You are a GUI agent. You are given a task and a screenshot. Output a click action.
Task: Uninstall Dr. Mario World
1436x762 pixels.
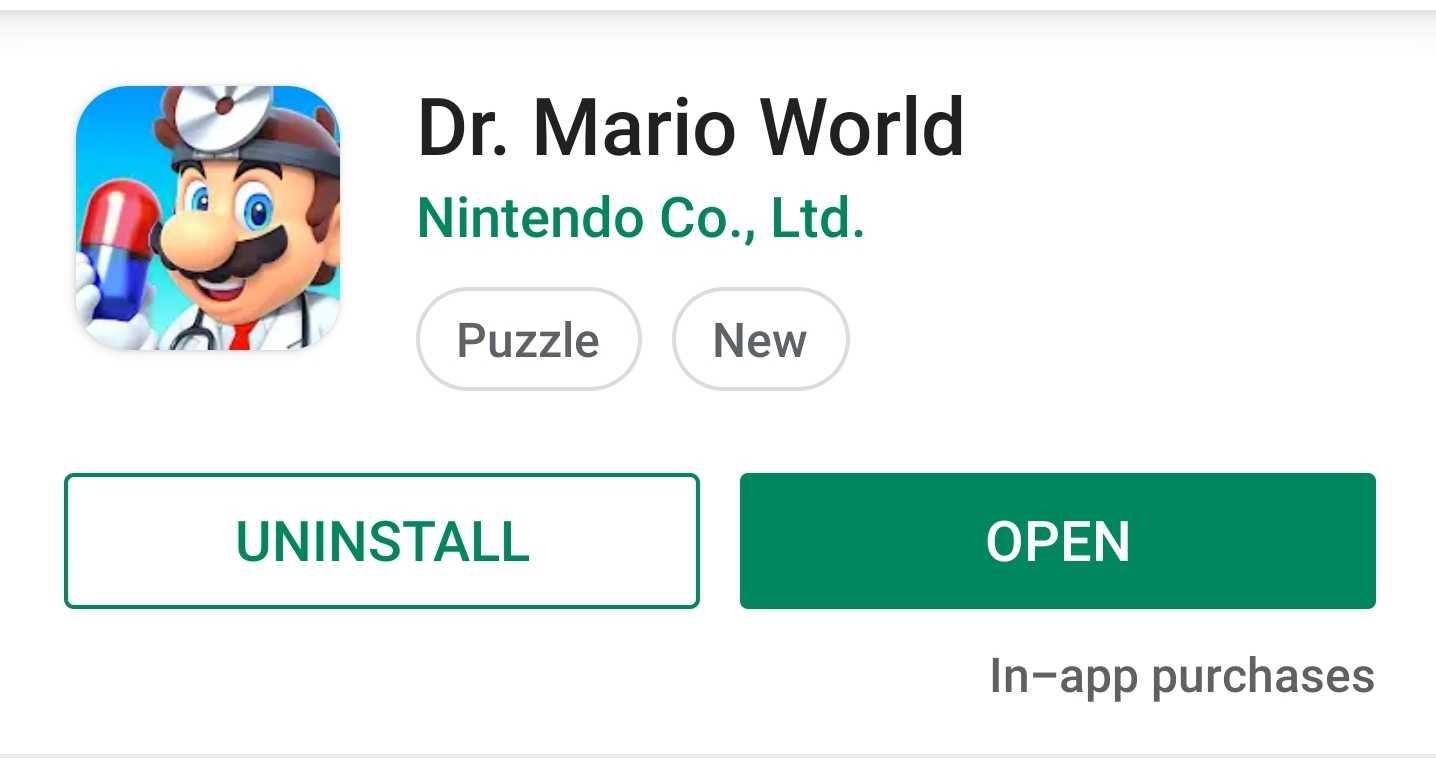(x=381, y=541)
